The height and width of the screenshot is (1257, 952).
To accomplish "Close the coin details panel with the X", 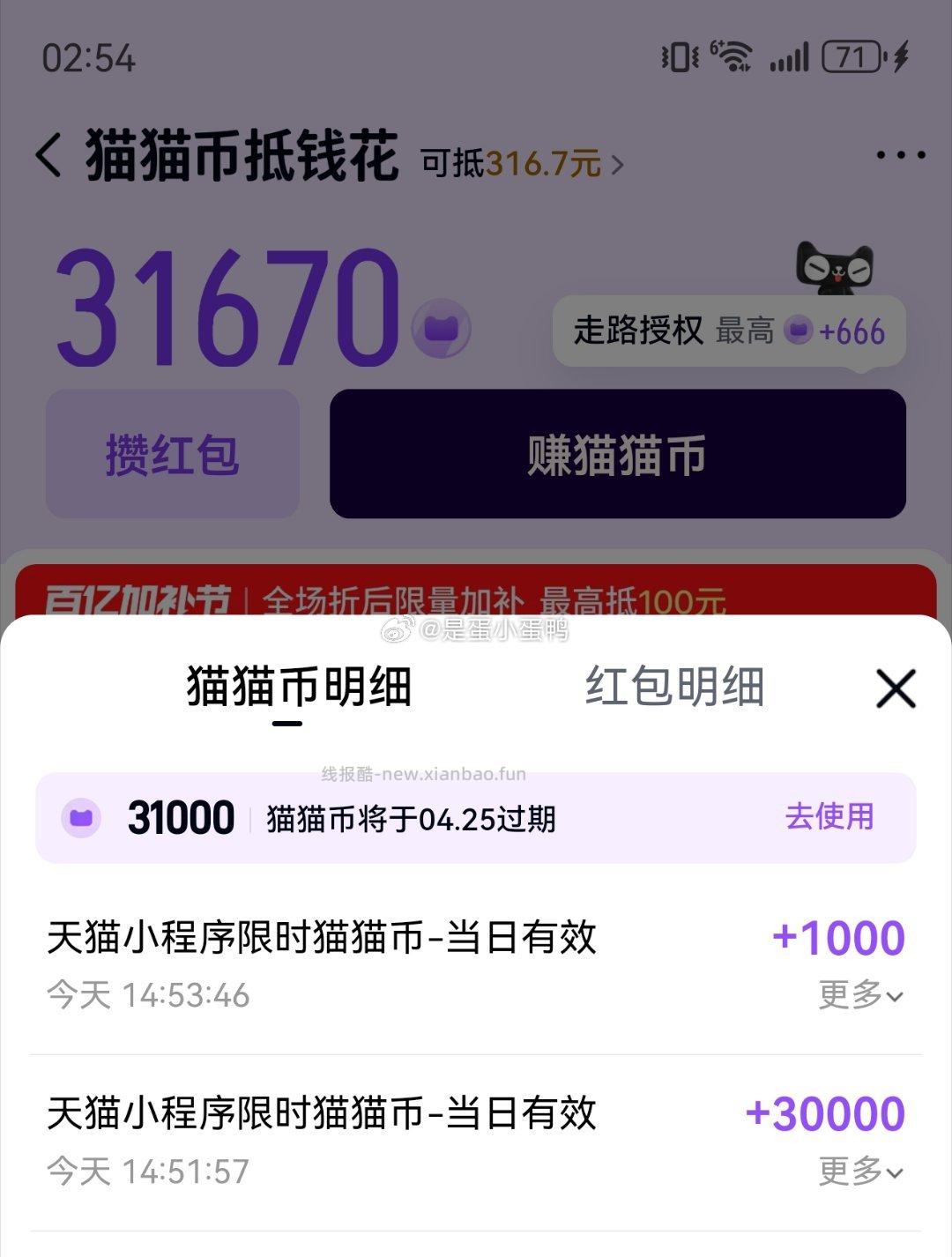I will (896, 690).
